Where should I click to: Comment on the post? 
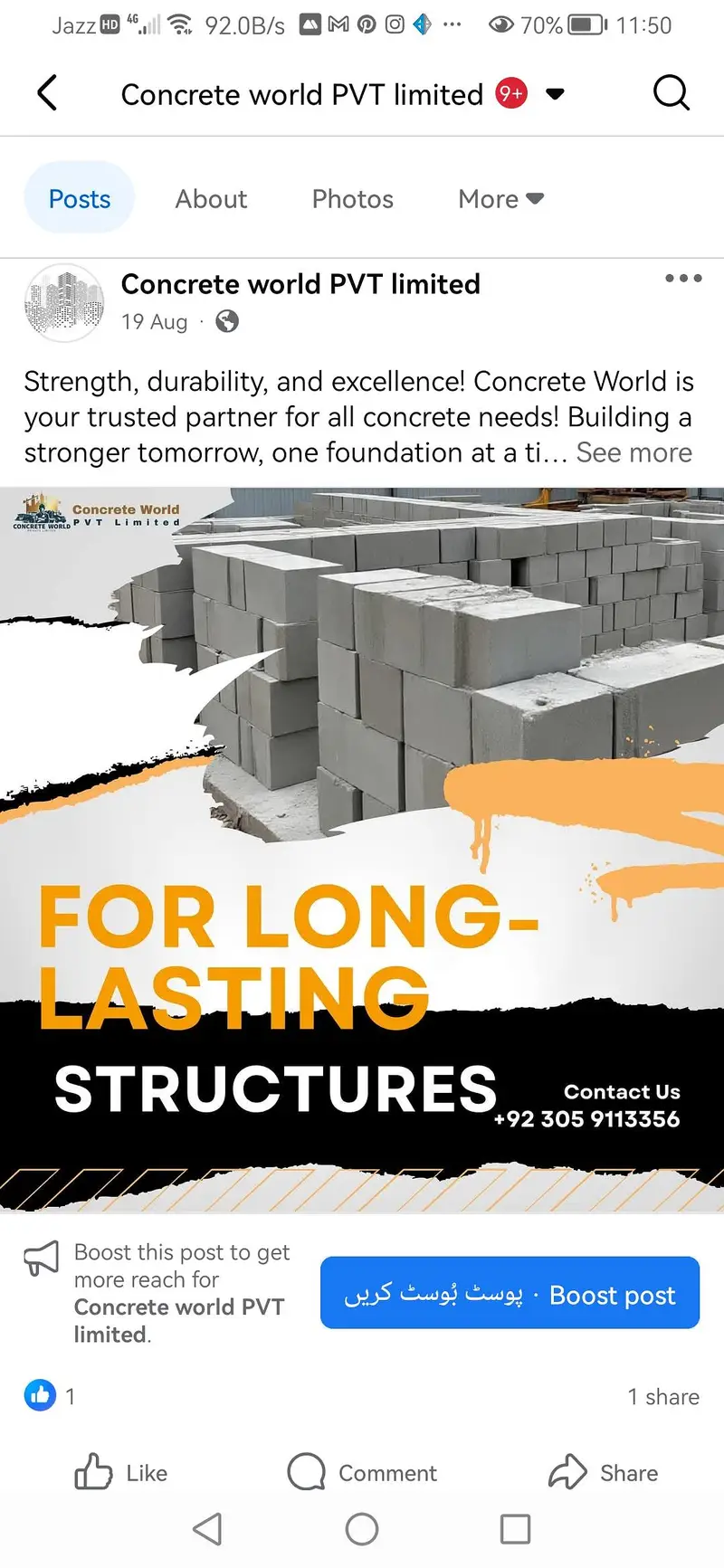pyautogui.click(x=362, y=1473)
